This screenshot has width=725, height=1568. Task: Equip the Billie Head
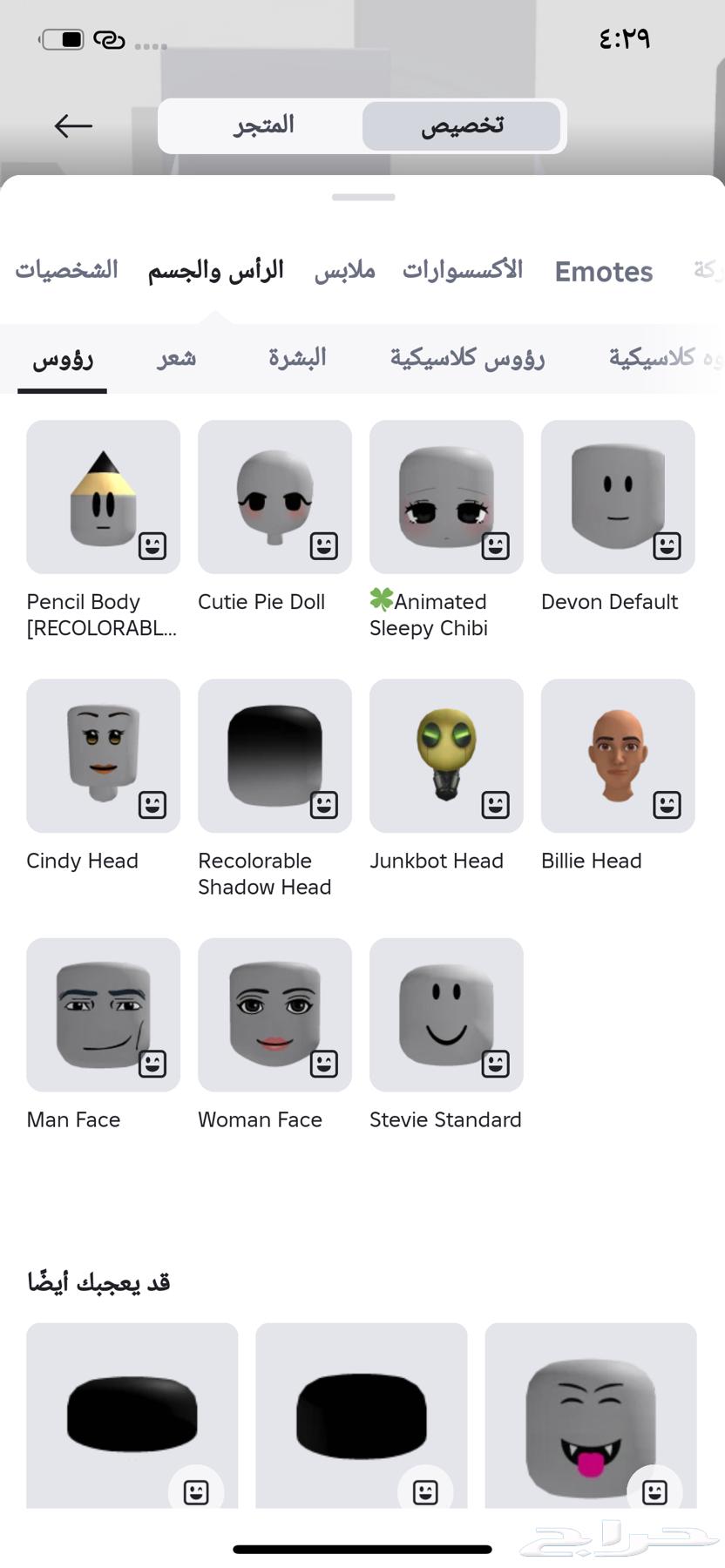[618, 756]
